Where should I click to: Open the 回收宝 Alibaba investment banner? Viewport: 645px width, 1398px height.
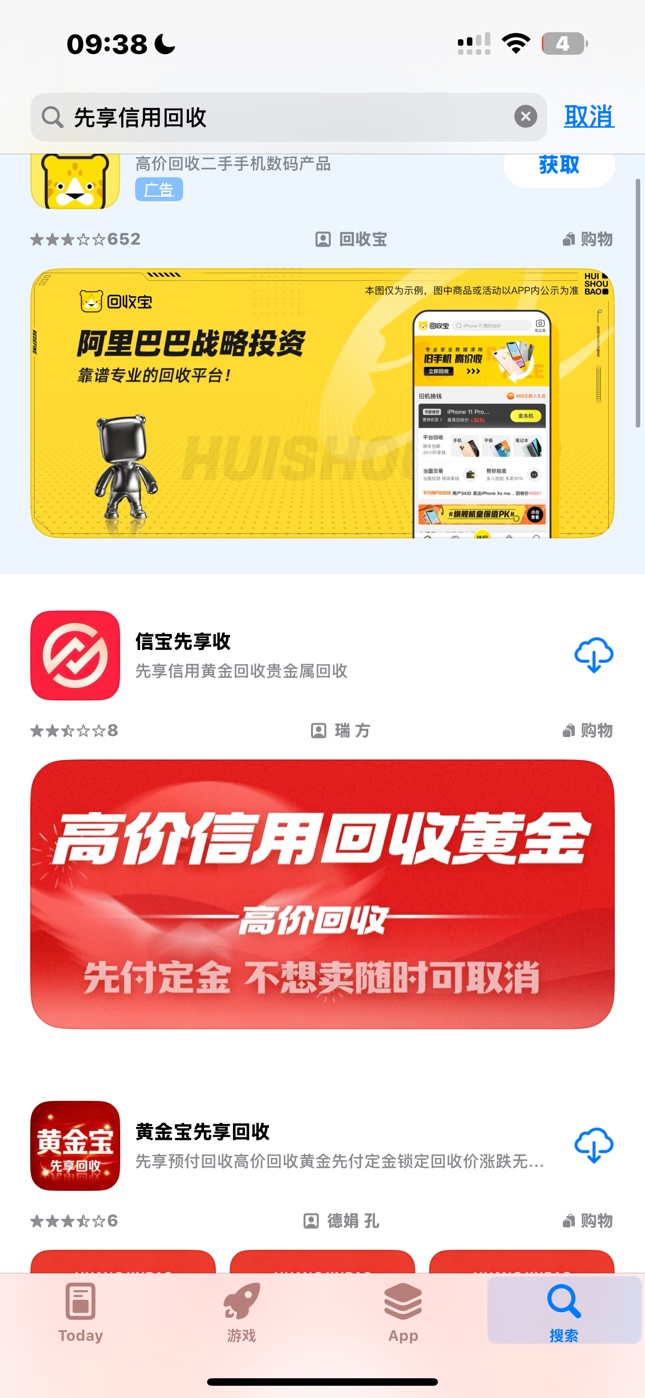(x=322, y=403)
